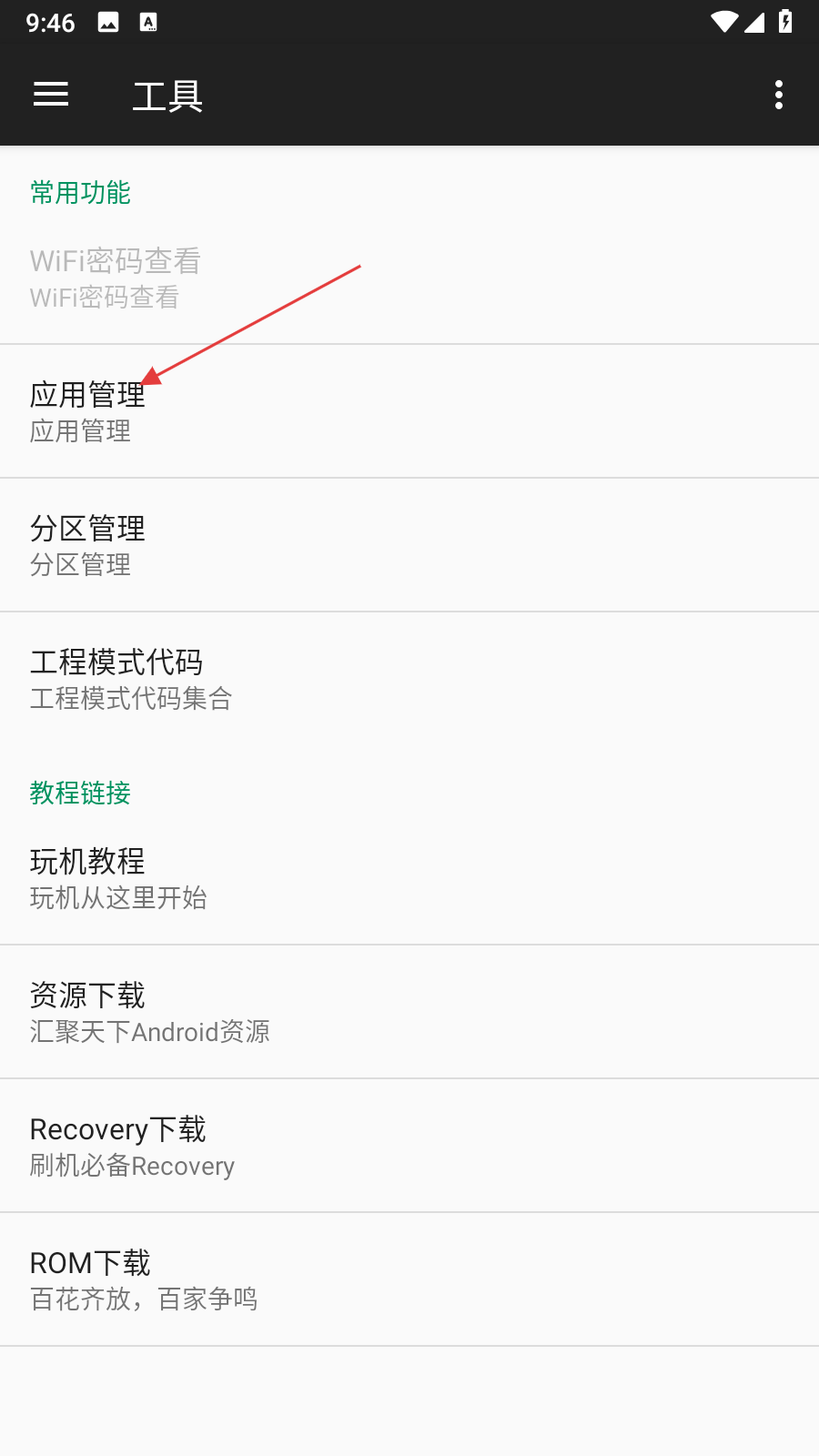This screenshot has height=1456, width=819.
Task: Open 工程模式代码 engineering mode codes
Action: (409, 679)
